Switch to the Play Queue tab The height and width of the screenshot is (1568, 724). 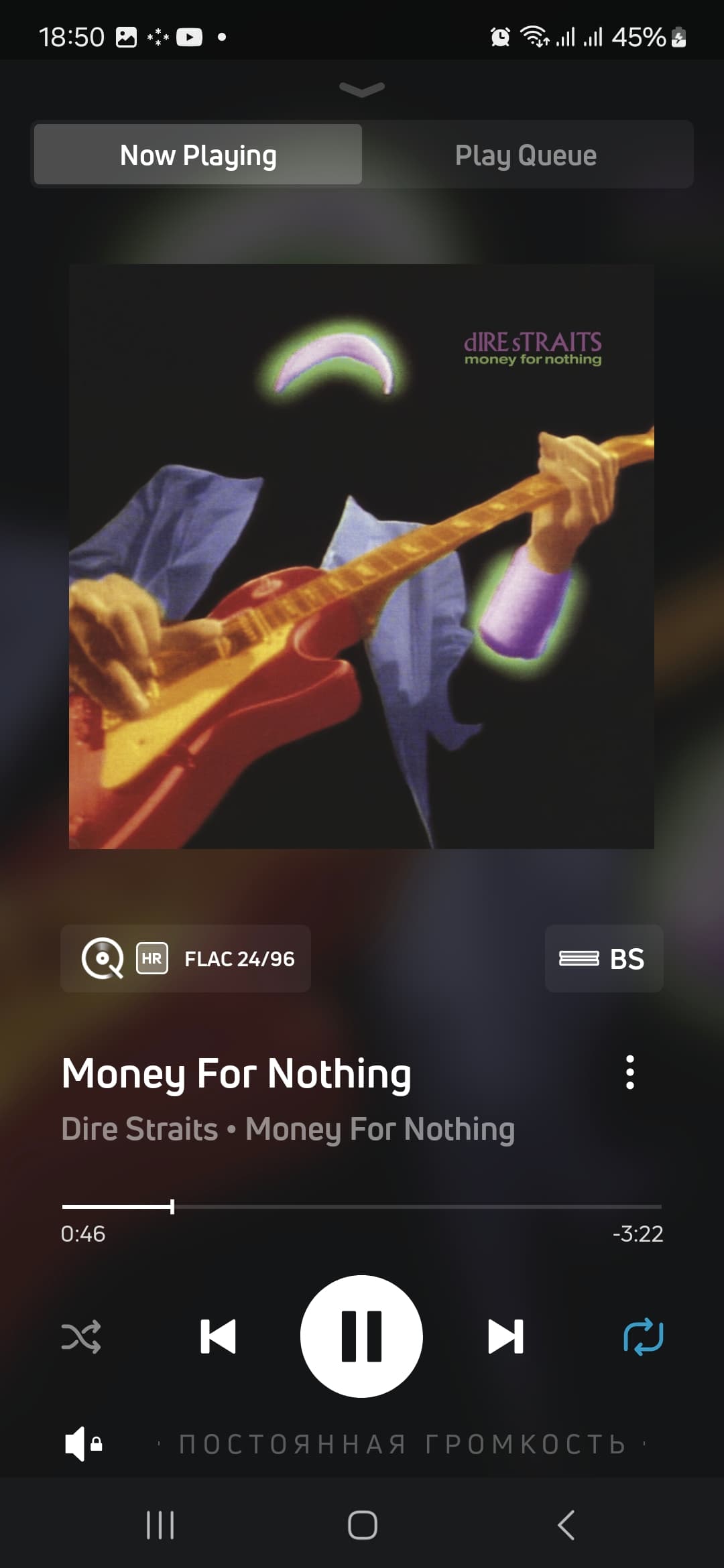click(526, 155)
